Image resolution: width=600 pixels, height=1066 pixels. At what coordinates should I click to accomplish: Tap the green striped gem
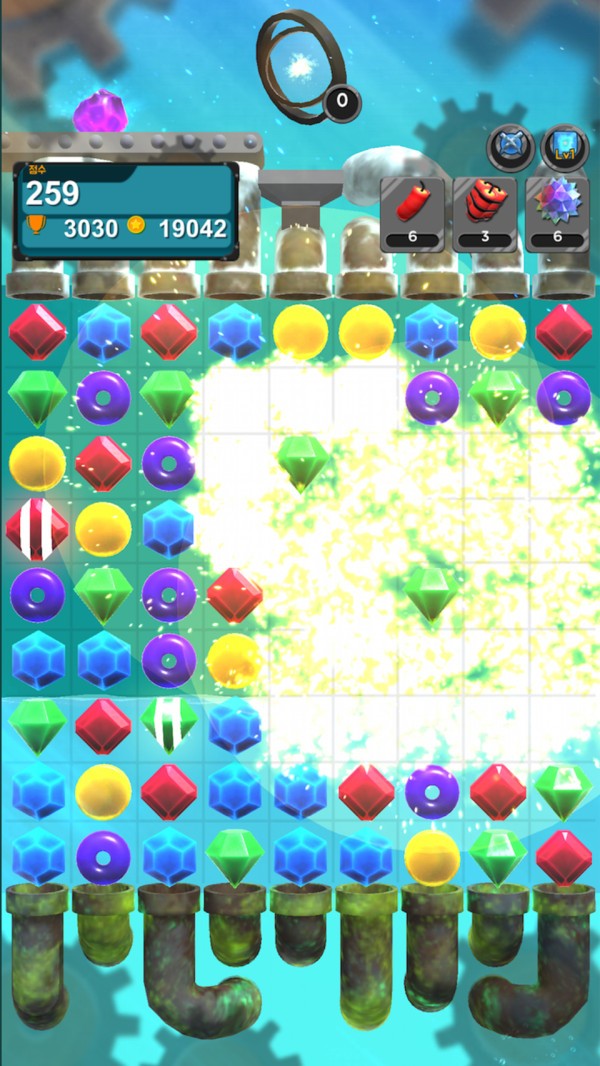169,725
